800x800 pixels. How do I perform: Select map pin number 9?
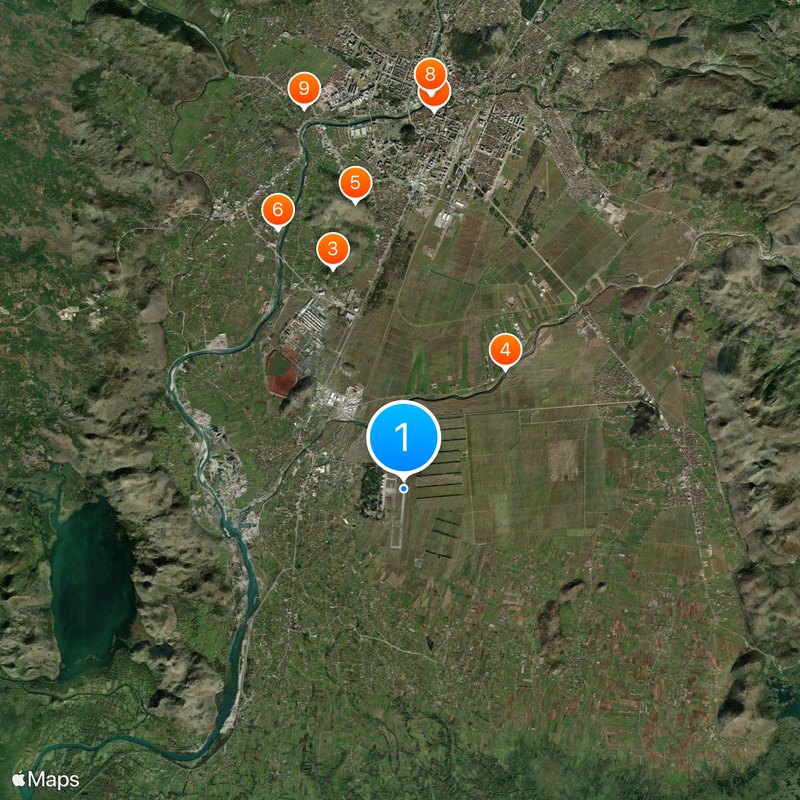(x=303, y=88)
